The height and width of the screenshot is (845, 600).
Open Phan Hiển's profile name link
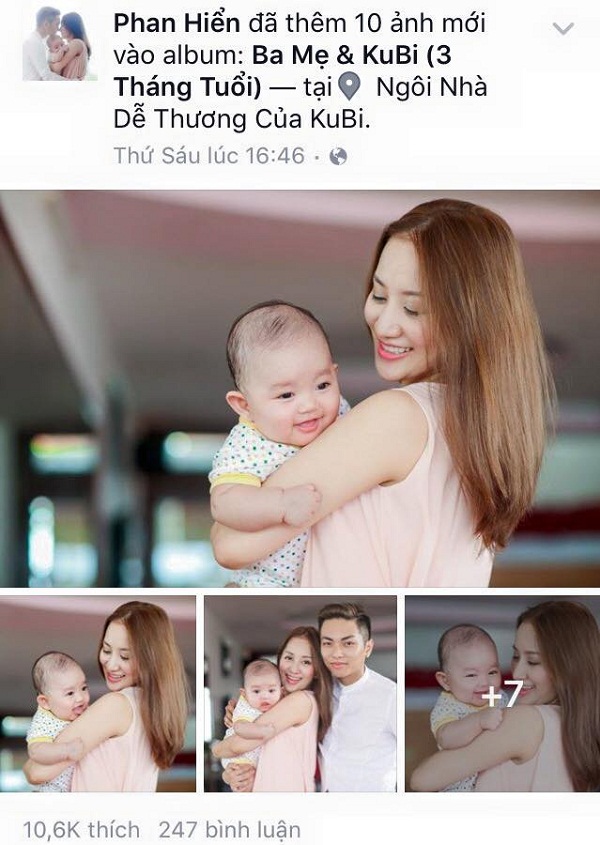click(x=167, y=22)
